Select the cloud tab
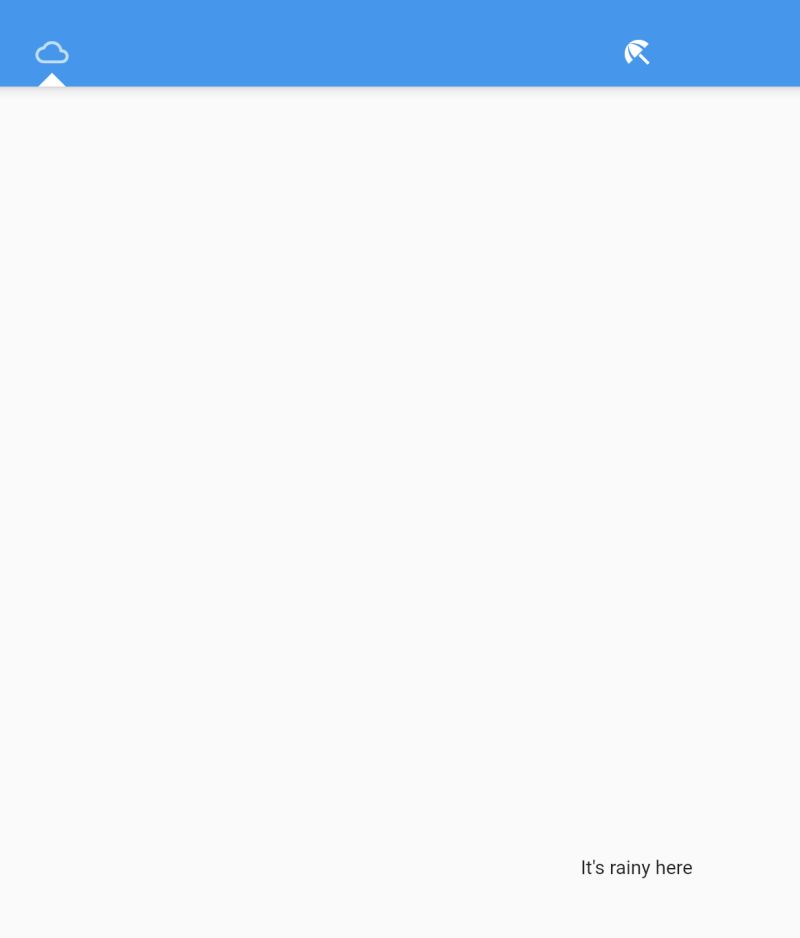This screenshot has height=938, width=800. (52, 52)
